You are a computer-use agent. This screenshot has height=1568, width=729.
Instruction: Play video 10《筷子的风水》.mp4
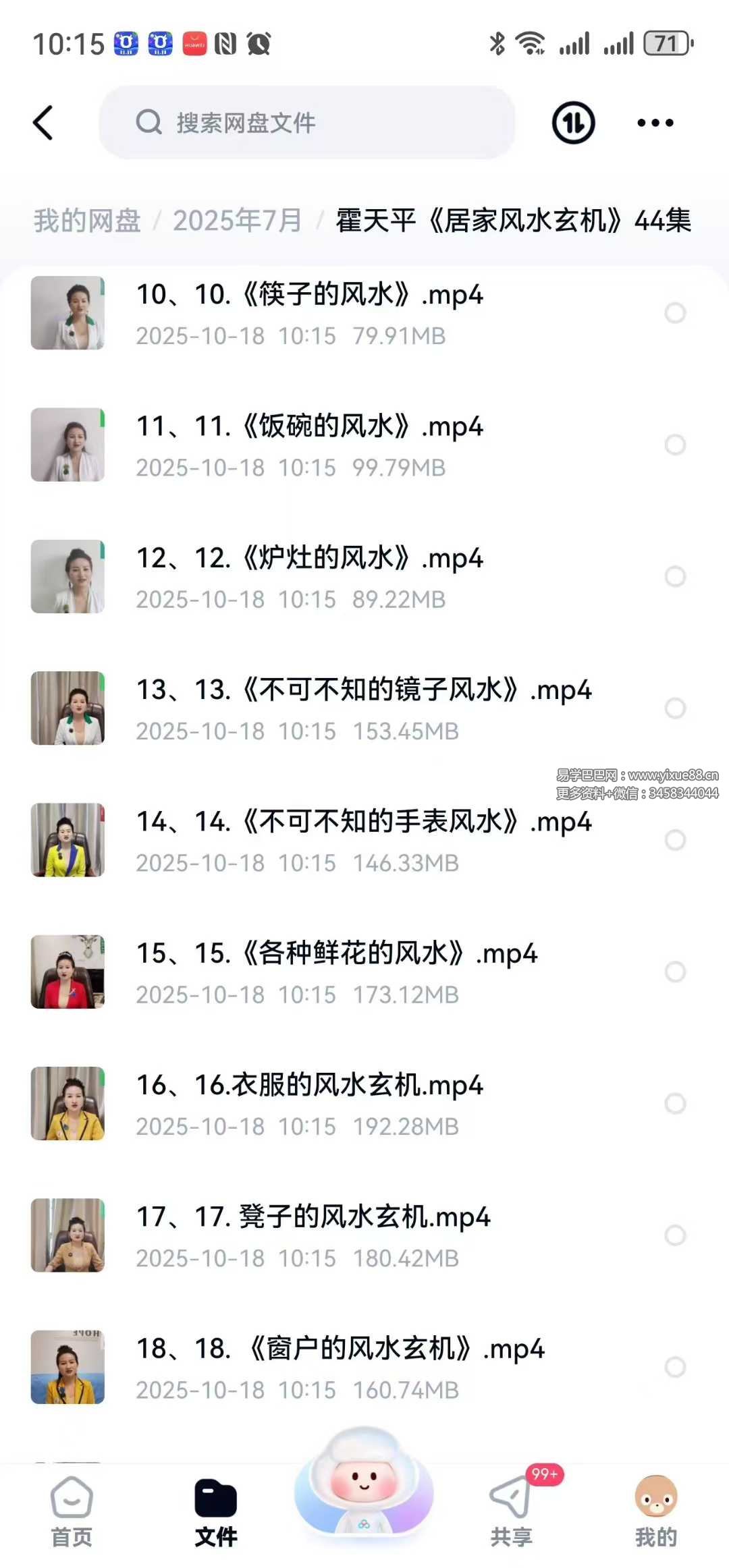click(310, 295)
